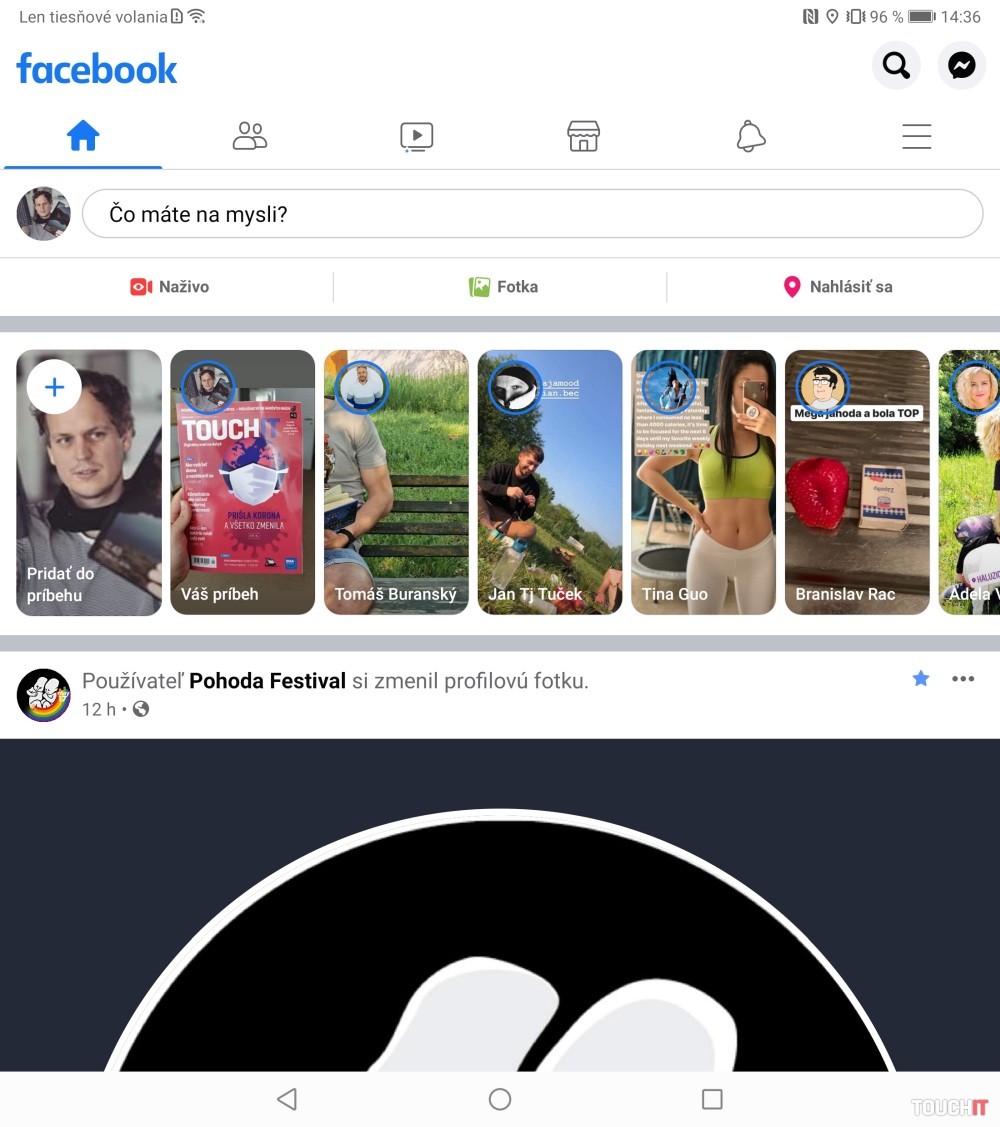This screenshot has width=1000, height=1127.
Task: Open the notifications bell tab
Action: (x=750, y=136)
